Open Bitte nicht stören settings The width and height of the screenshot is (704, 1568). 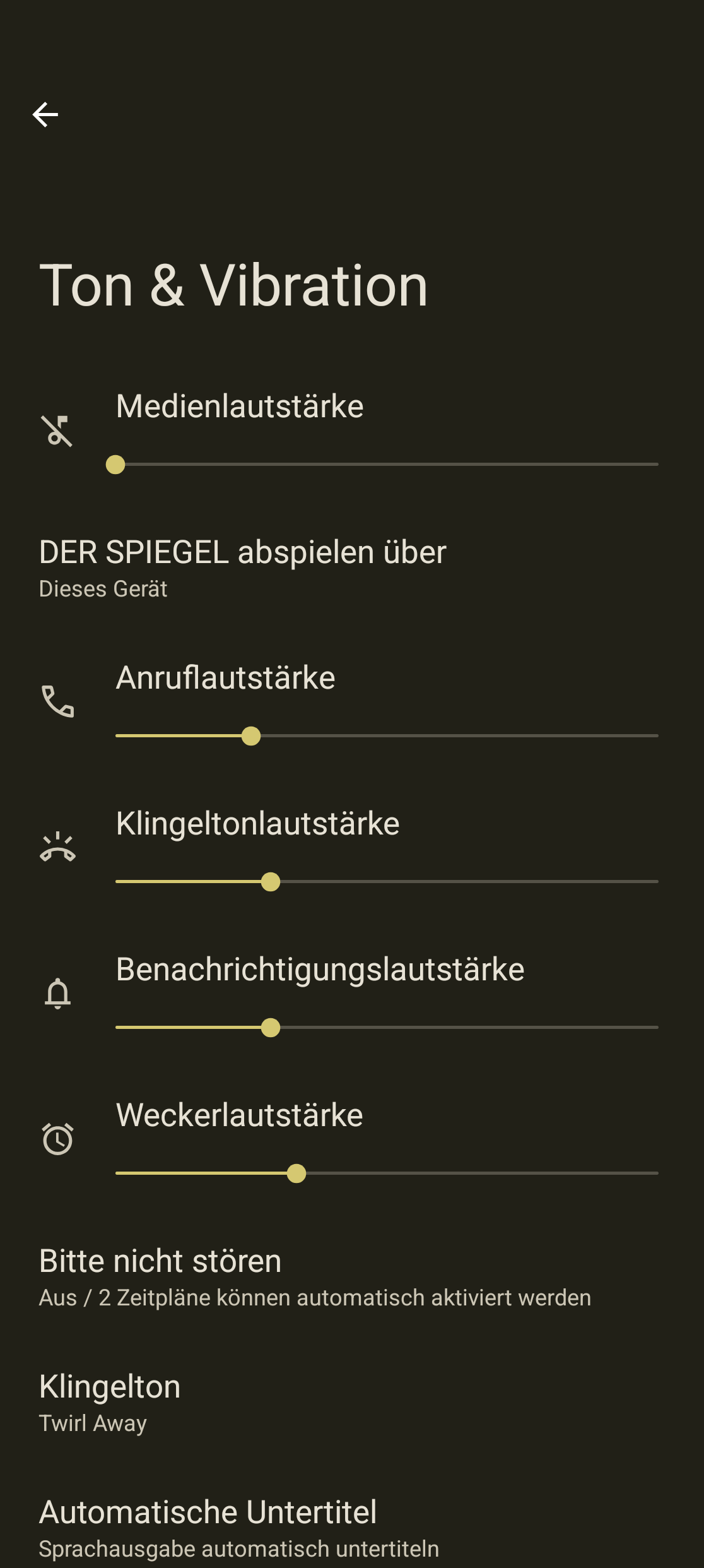click(352, 1276)
